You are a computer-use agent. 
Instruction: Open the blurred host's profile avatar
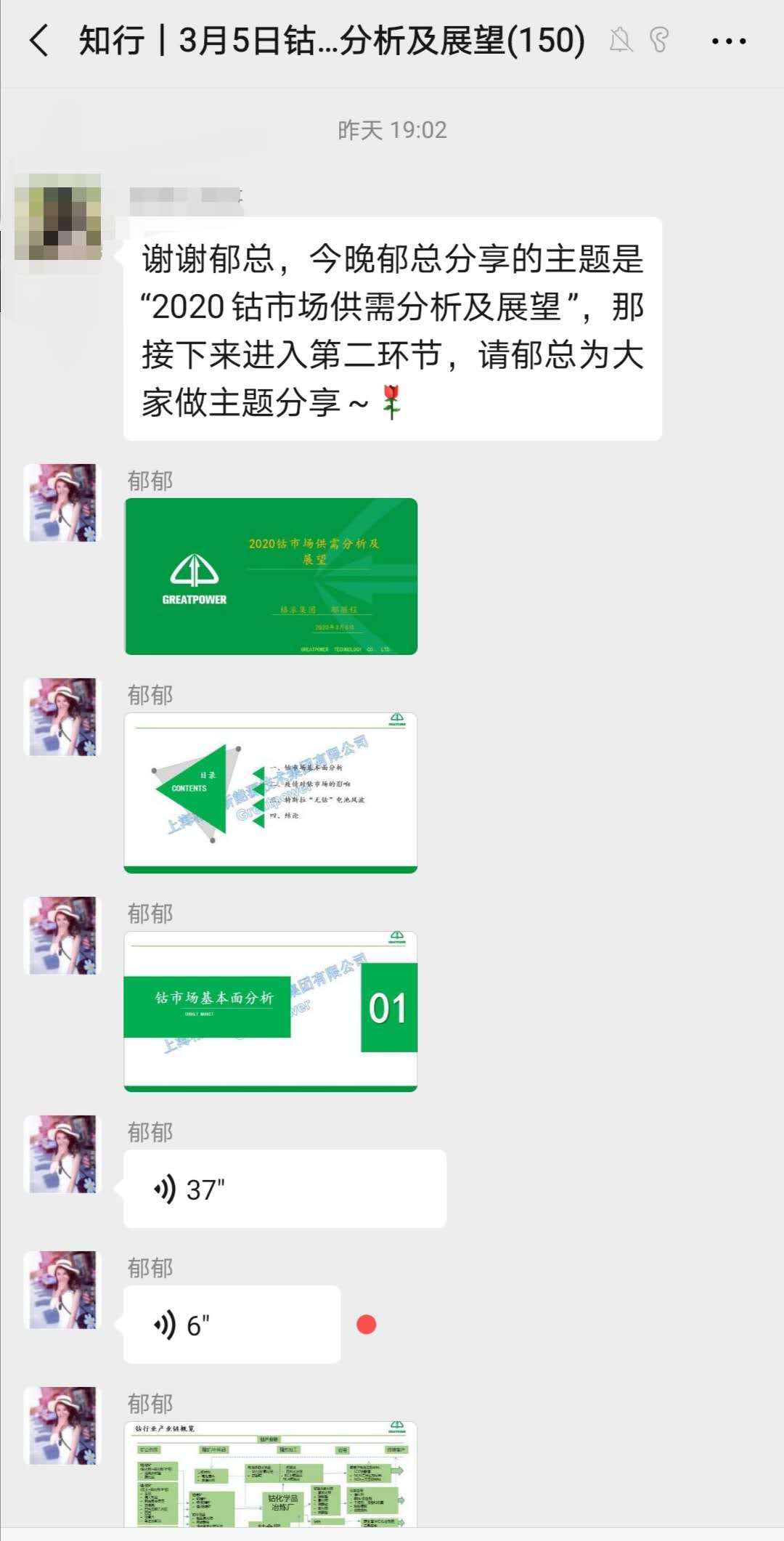[58, 217]
